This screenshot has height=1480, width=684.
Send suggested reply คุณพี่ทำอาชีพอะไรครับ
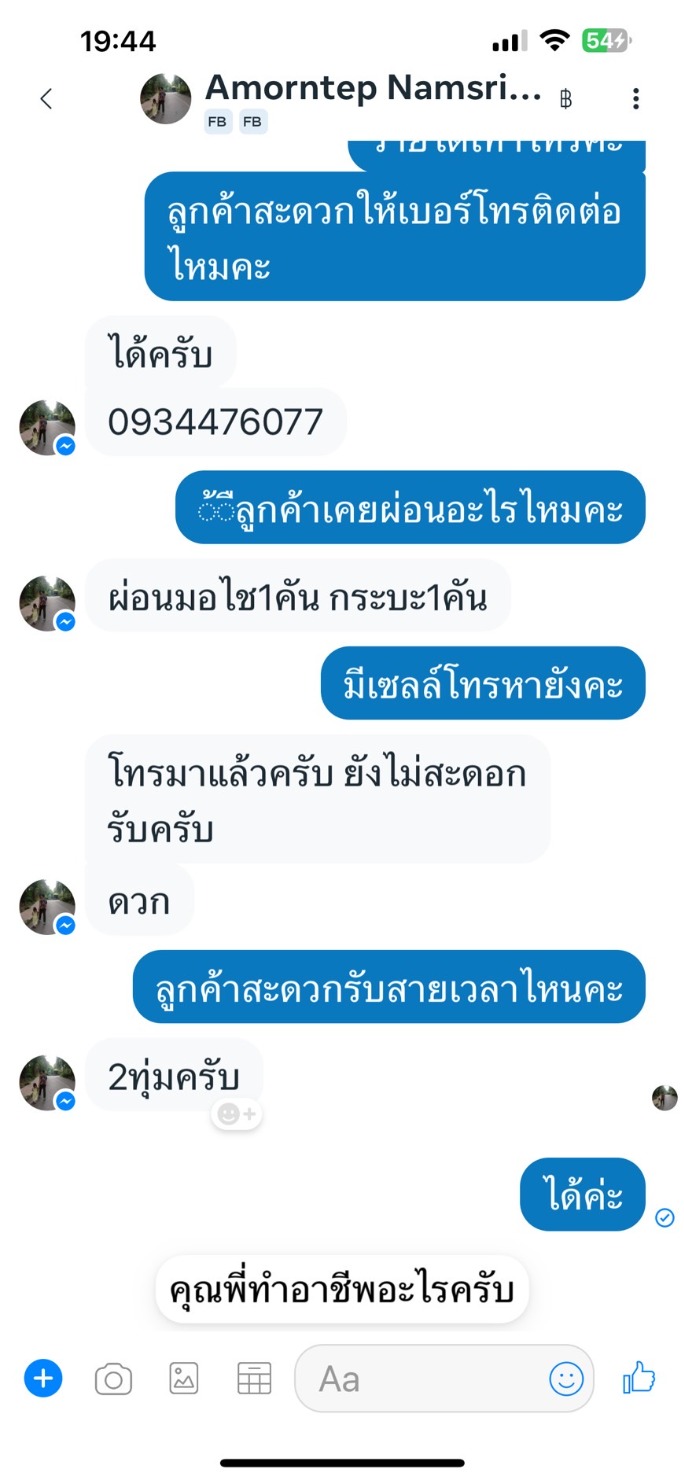click(342, 1290)
